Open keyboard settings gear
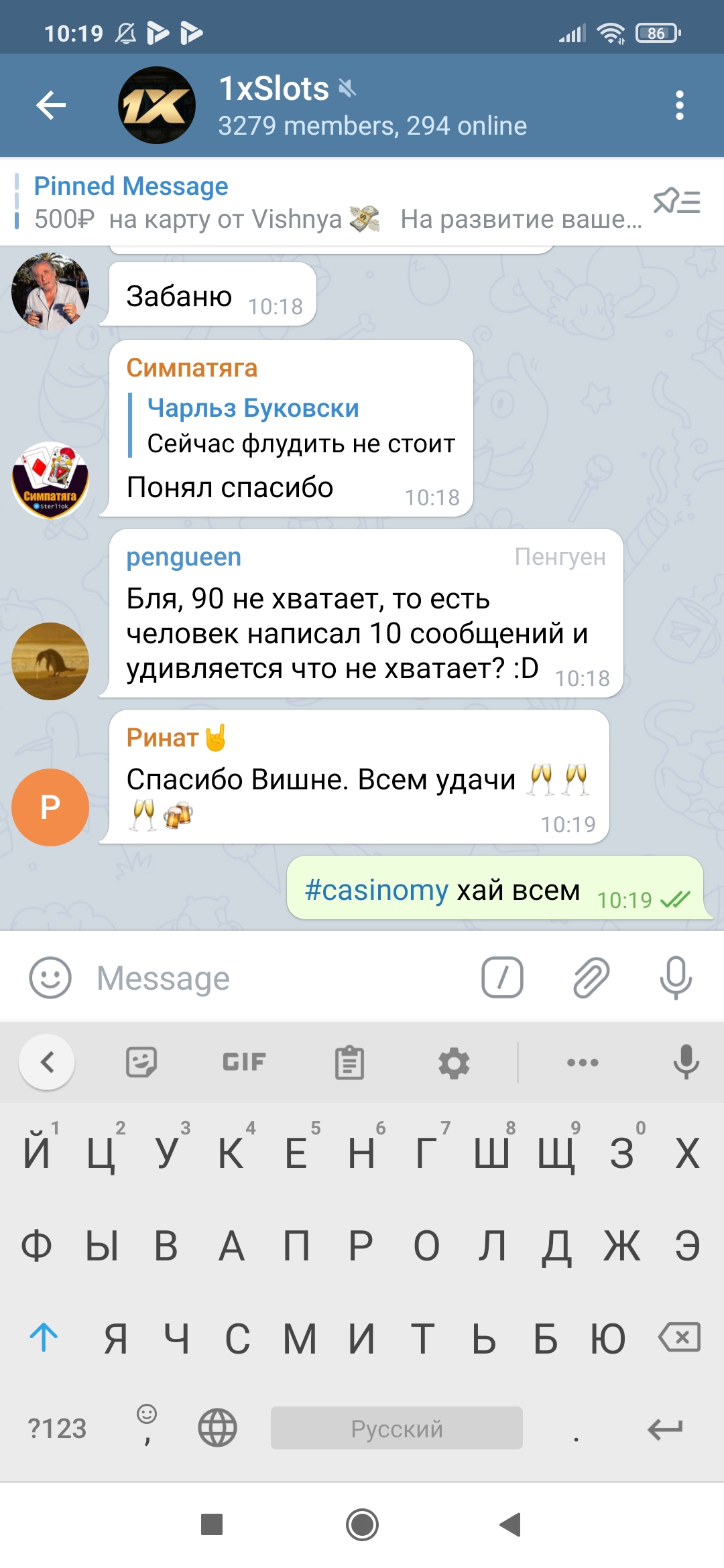This screenshot has width=724, height=1568. point(454,1062)
